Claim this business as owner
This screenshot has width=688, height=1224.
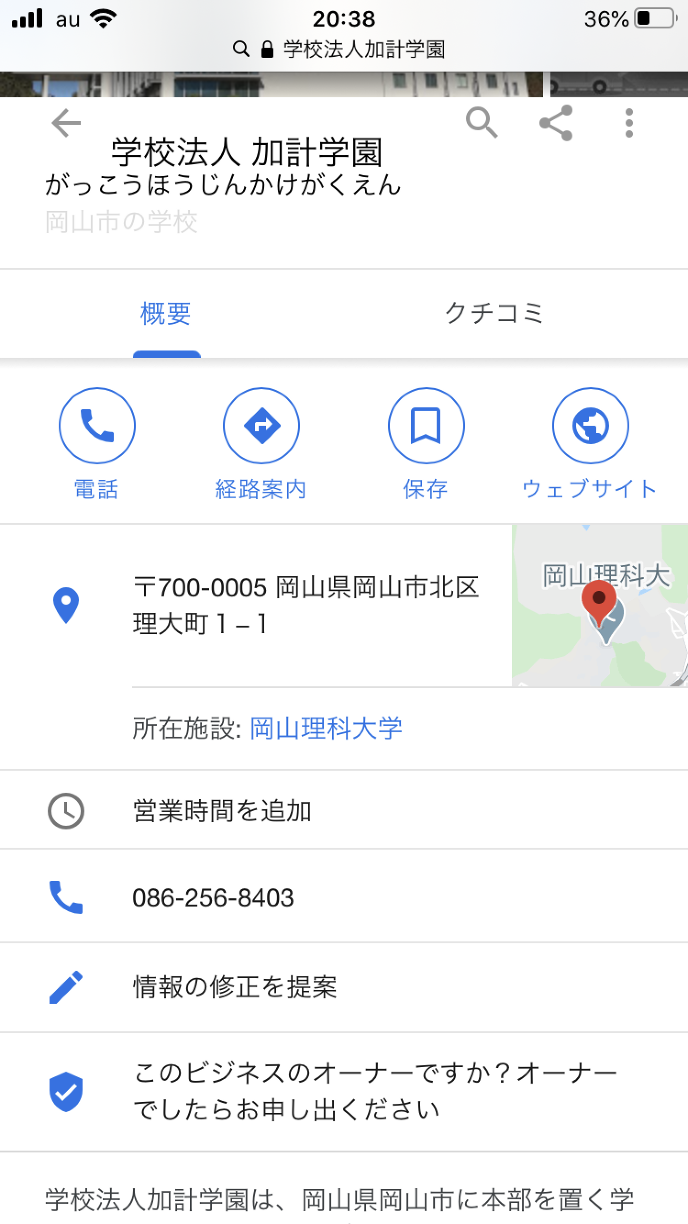(375, 1092)
